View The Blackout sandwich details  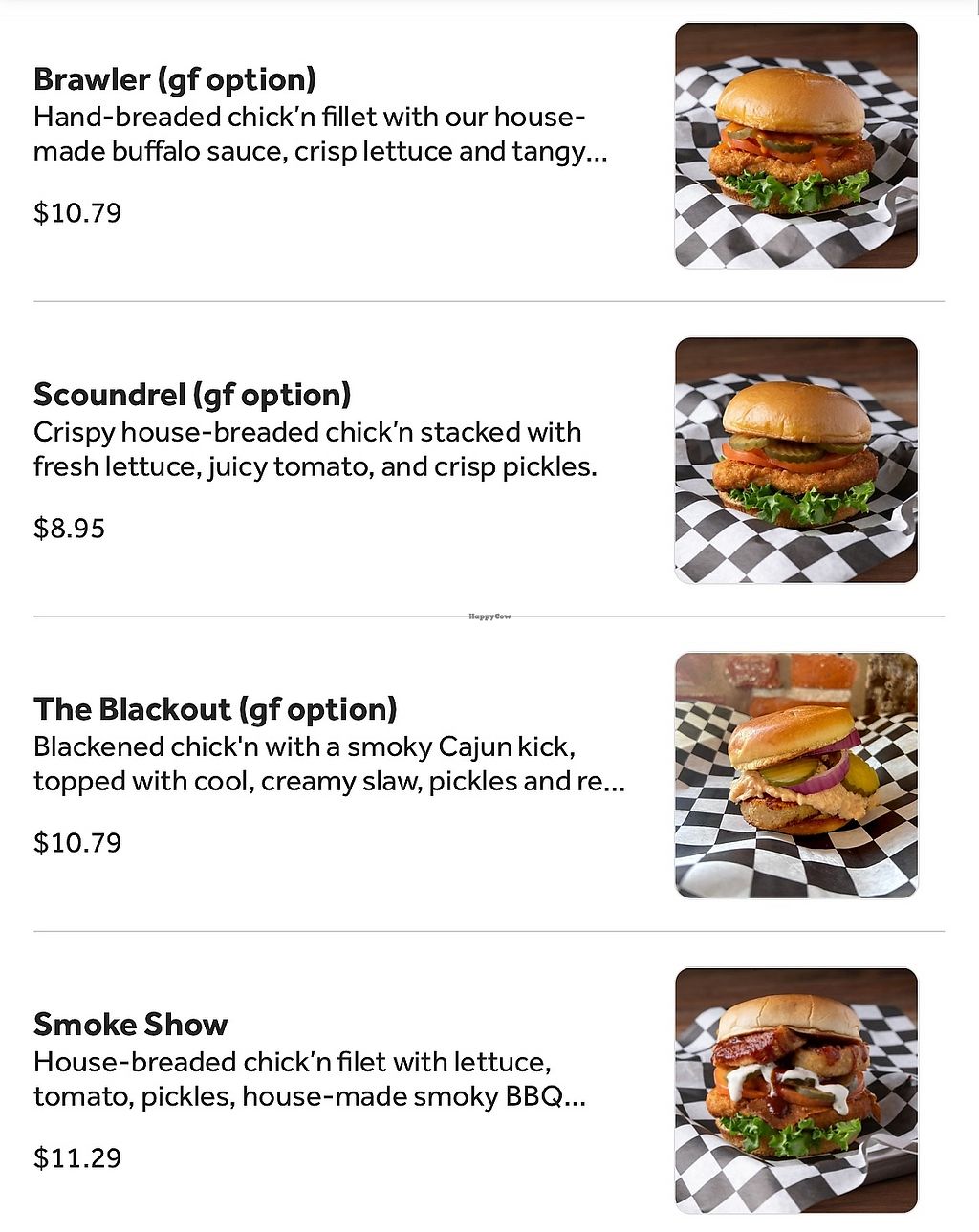click(215, 709)
